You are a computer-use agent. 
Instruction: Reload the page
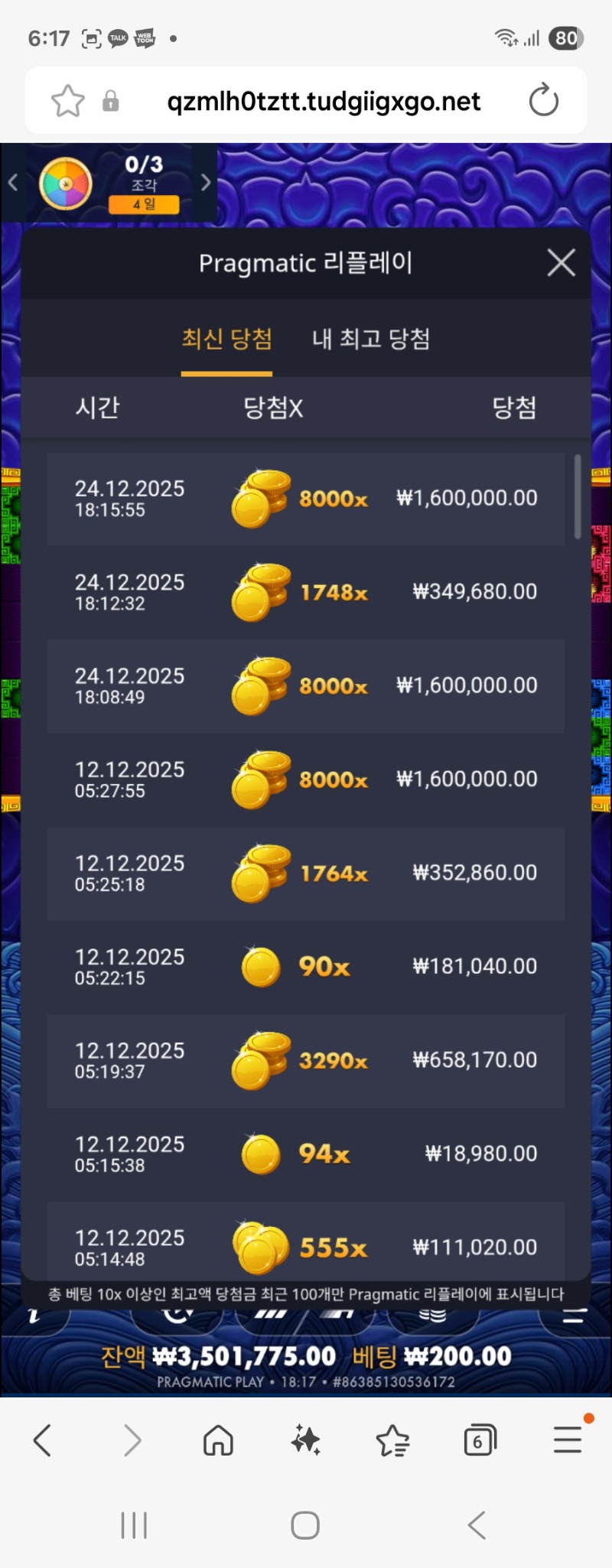[x=543, y=100]
